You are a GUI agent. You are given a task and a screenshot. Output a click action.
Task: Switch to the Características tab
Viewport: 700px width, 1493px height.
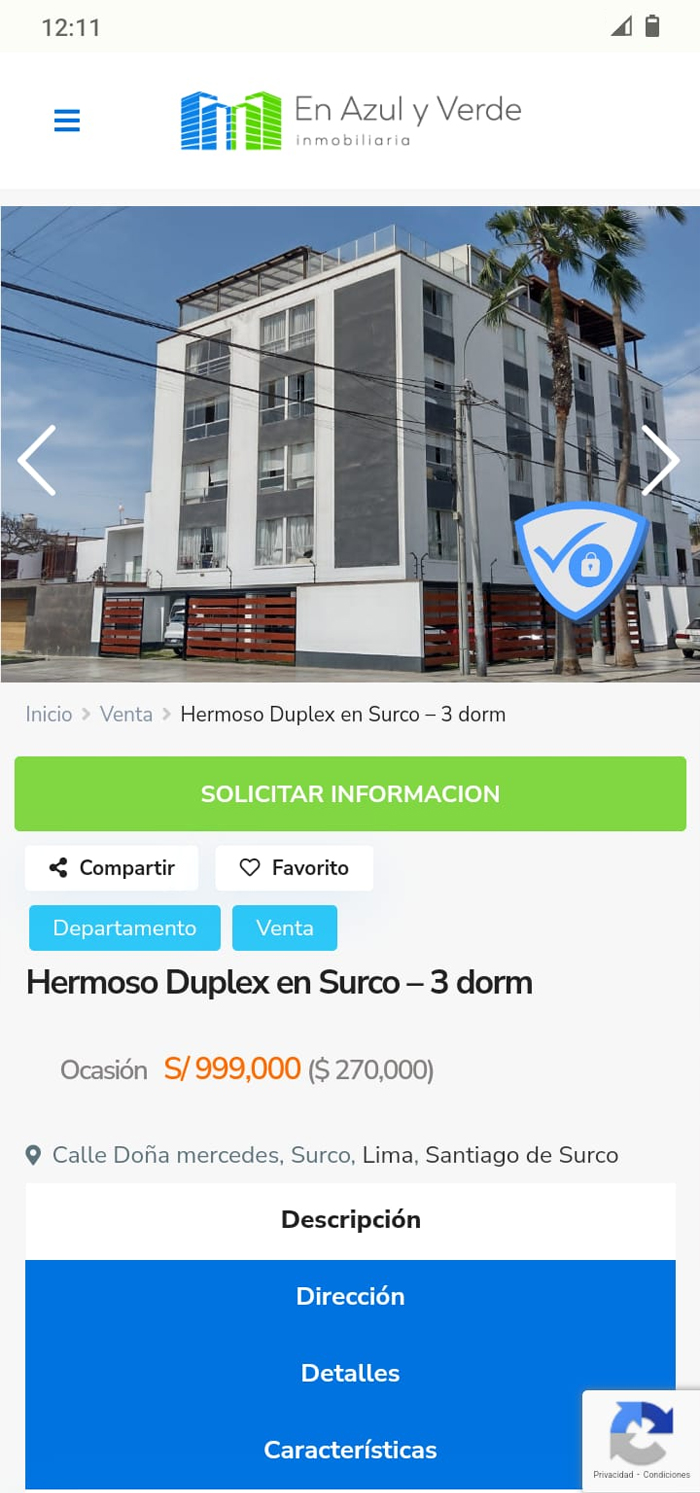350,1450
